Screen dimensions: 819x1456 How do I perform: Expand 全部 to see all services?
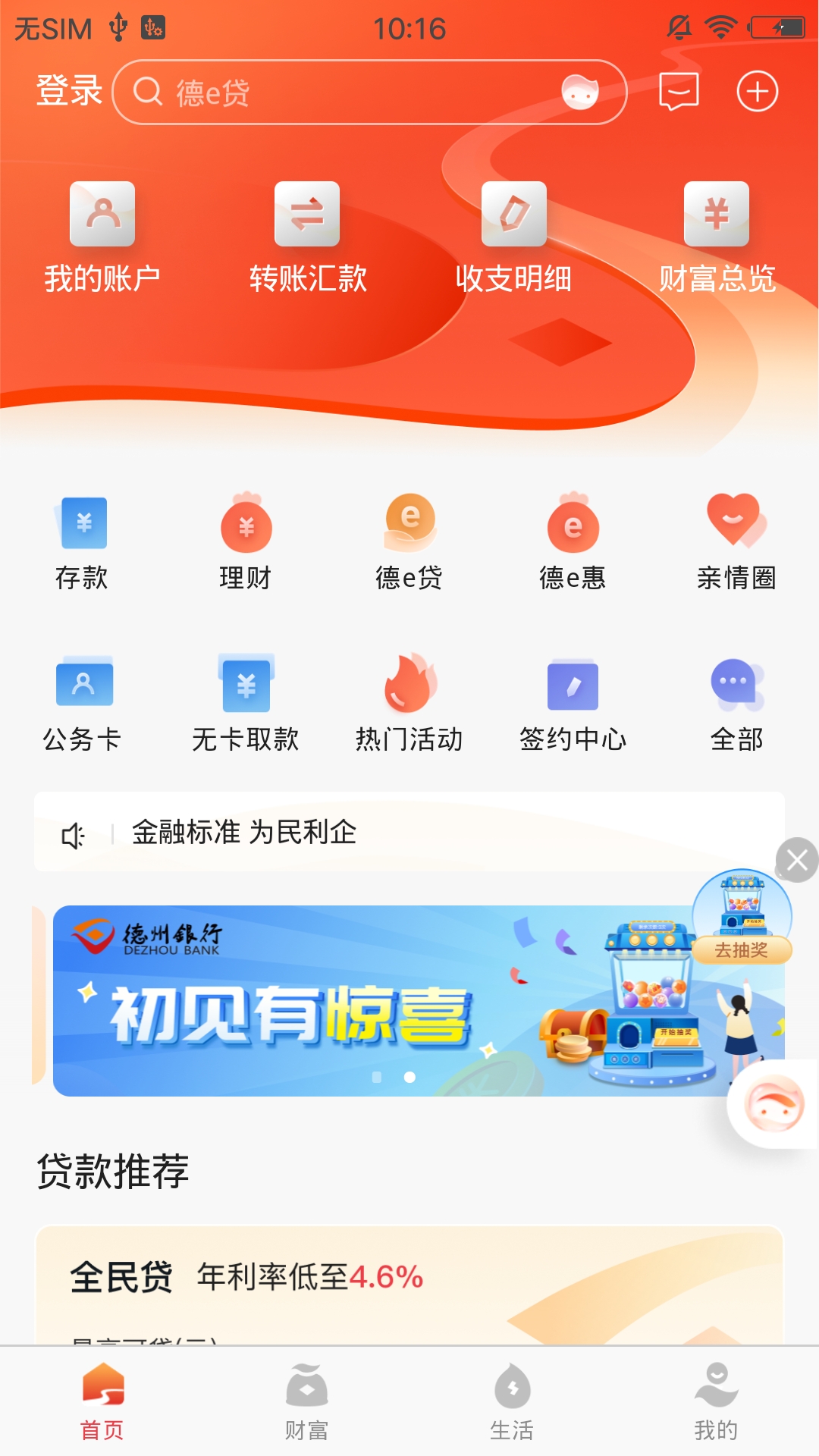(736, 701)
